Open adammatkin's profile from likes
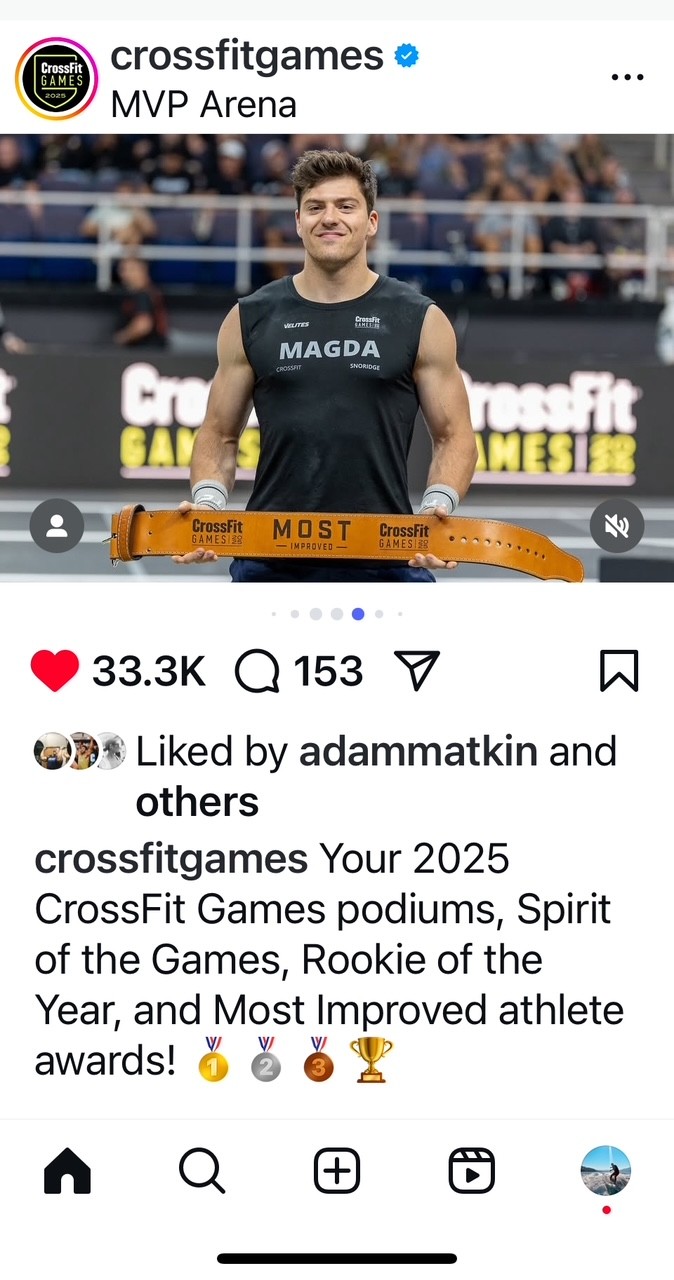 tap(418, 752)
